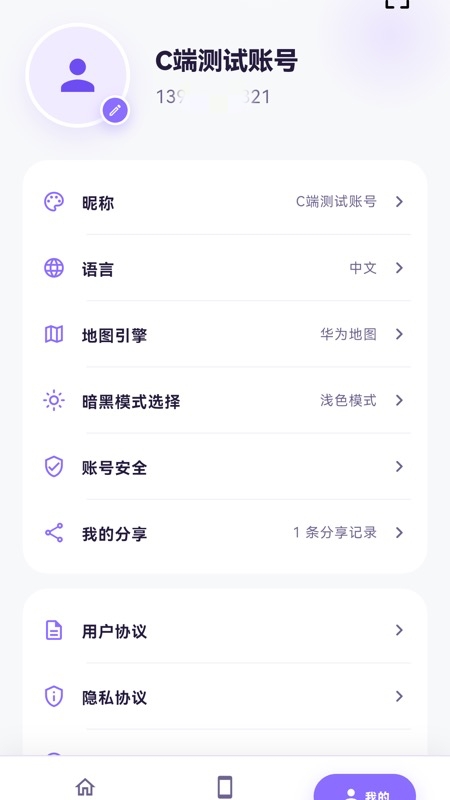Switch to the device tab with the phone icon

coord(225,787)
